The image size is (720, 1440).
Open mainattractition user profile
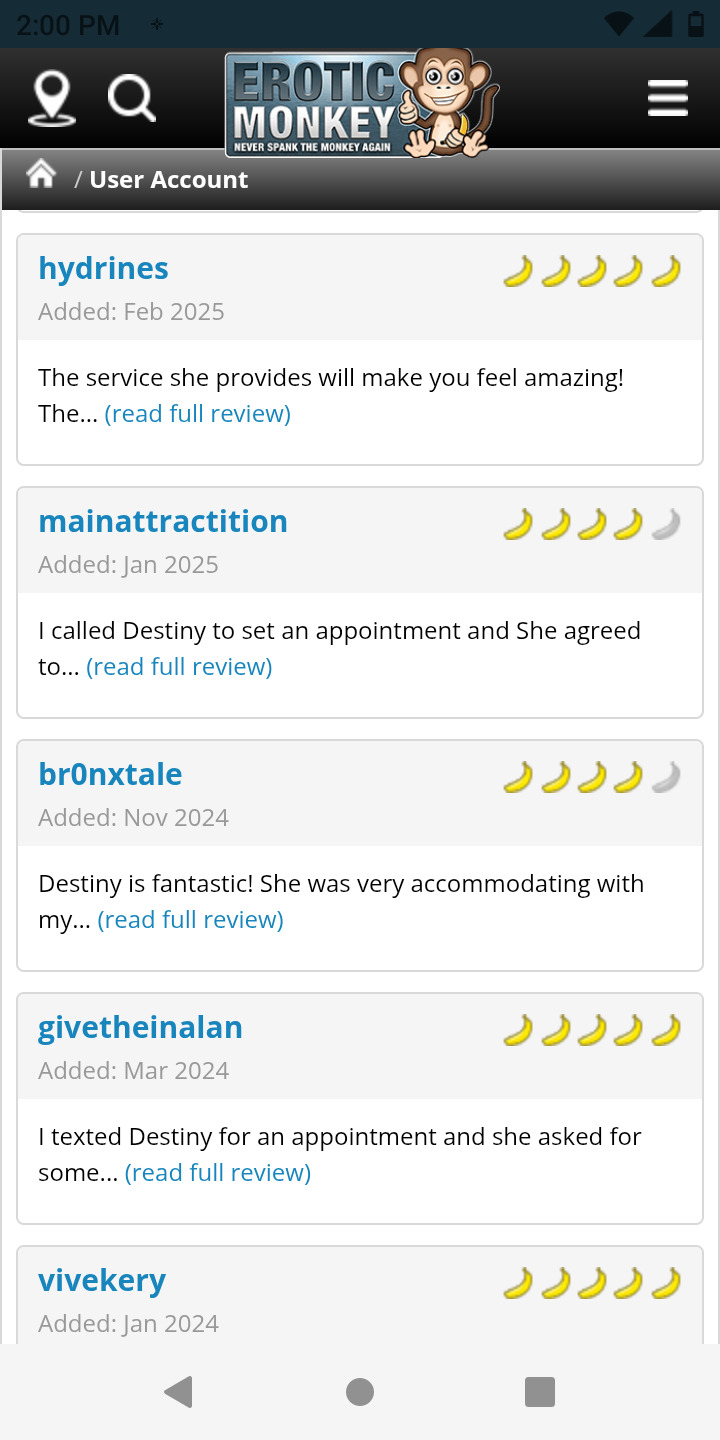coord(163,521)
